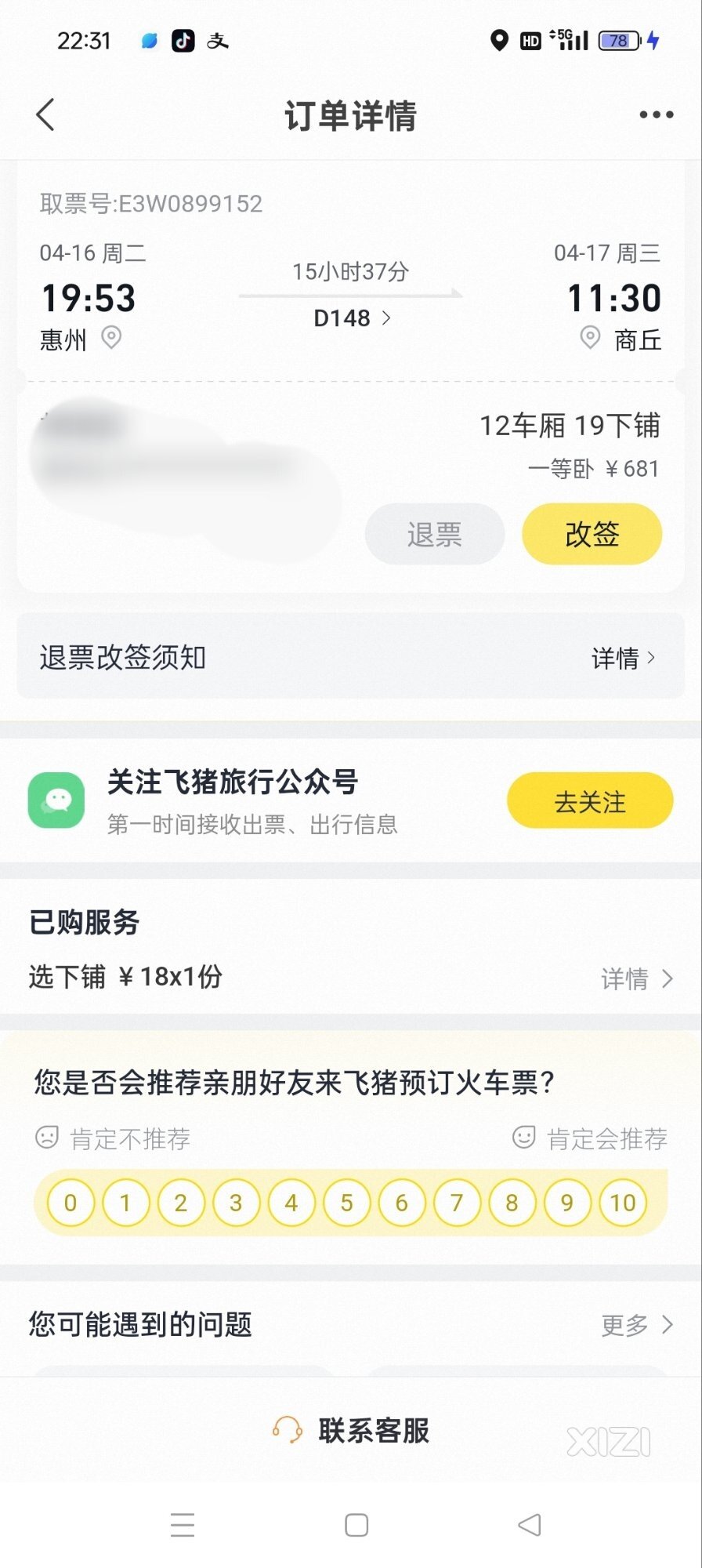
Task: Open 更多 for common questions
Action: tap(636, 1325)
